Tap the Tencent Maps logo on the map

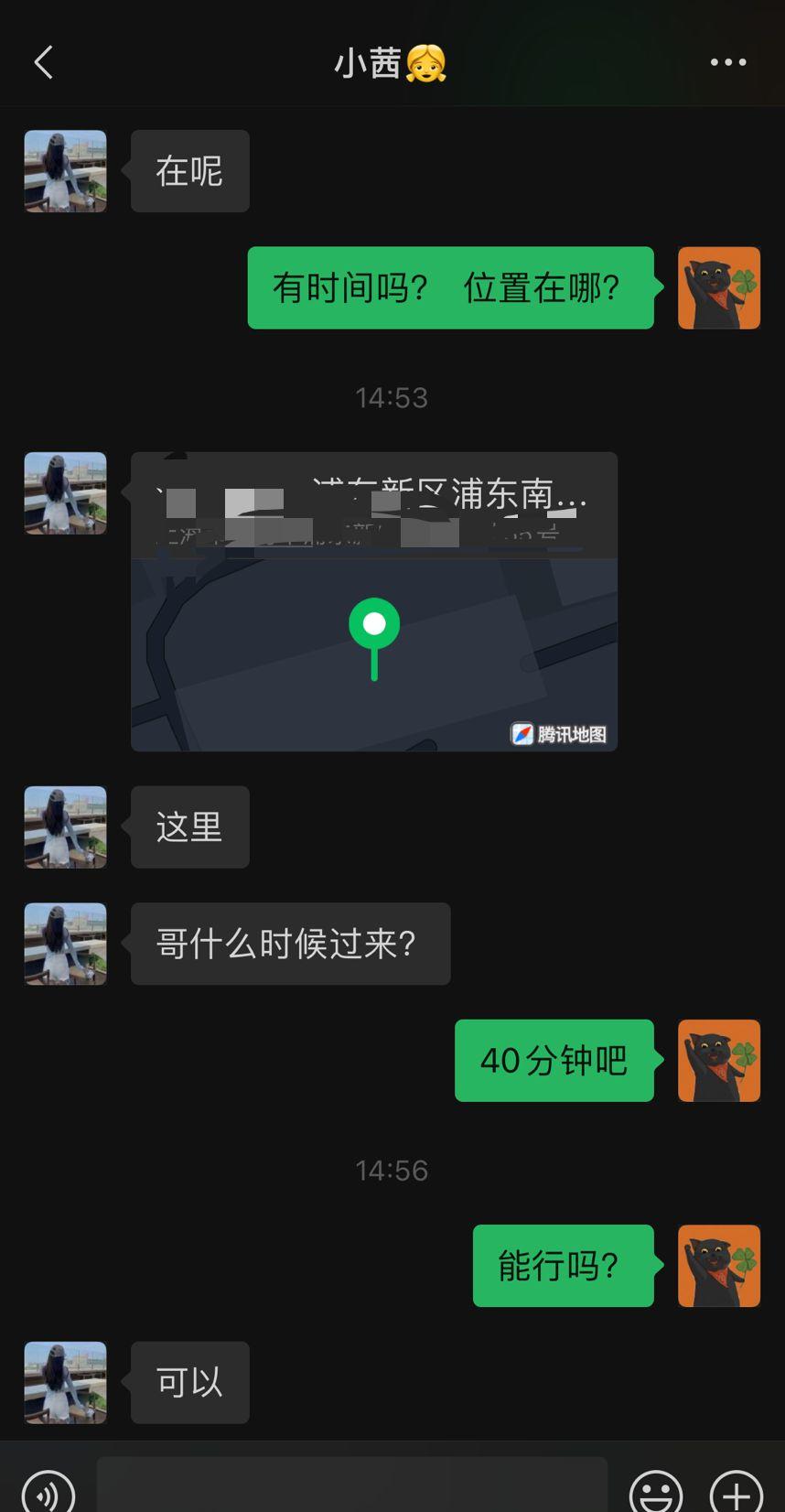(561, 733)
